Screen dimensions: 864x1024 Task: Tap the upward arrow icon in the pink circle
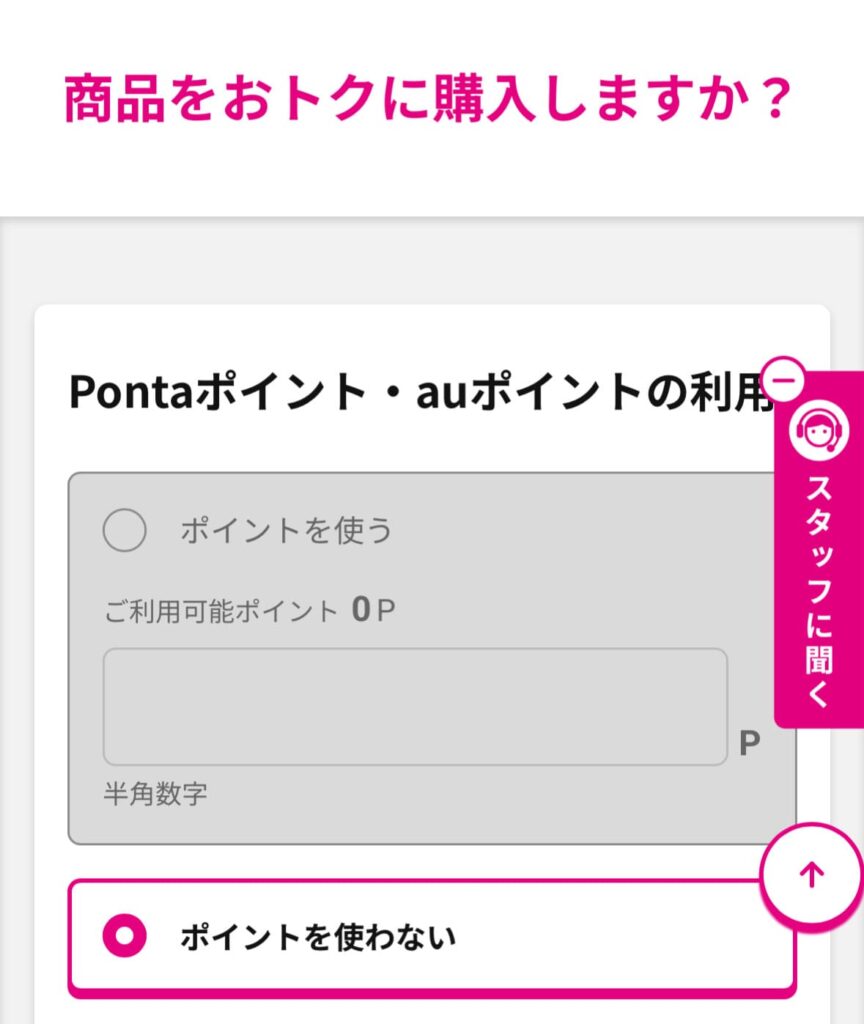click(x=810, y=875)
